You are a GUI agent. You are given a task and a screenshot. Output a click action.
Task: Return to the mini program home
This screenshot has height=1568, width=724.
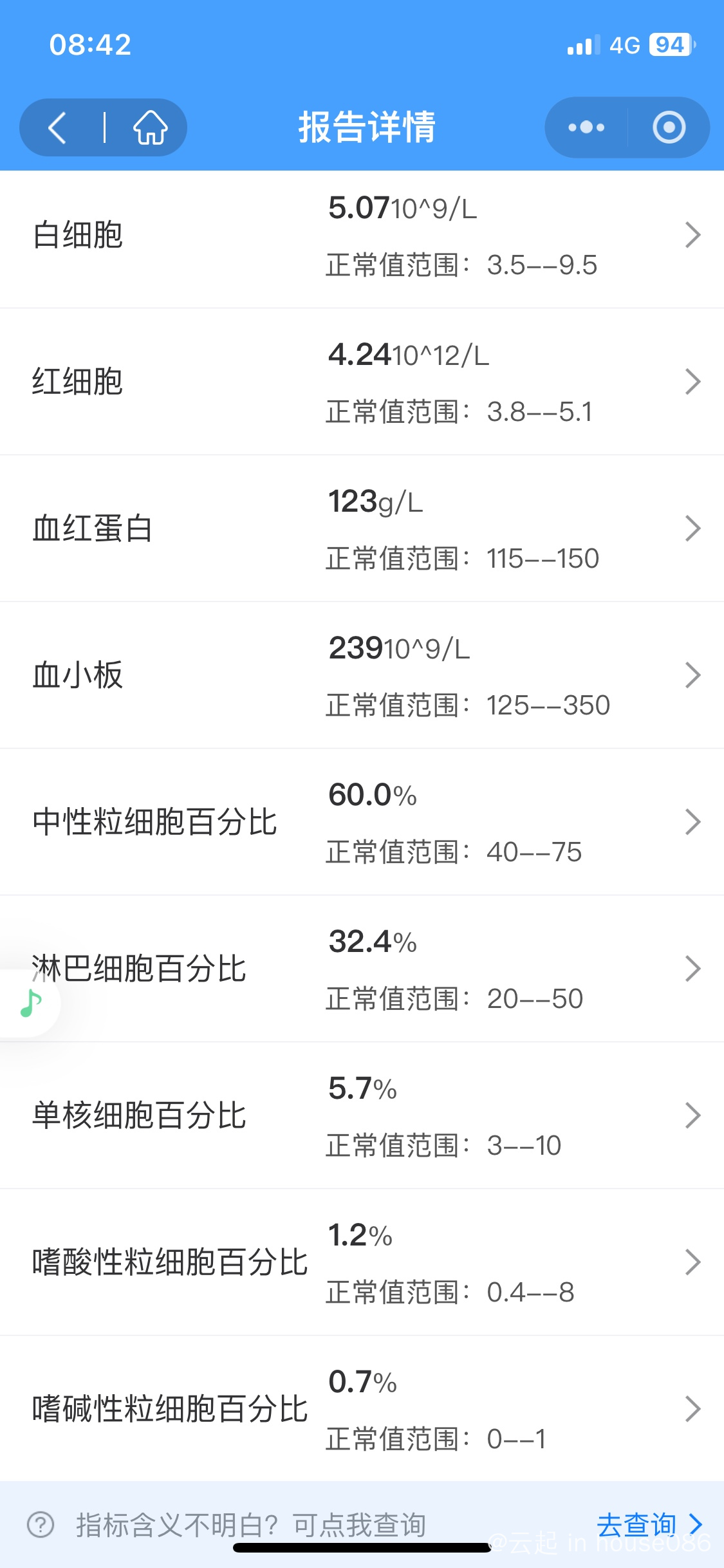click(151, 127)
